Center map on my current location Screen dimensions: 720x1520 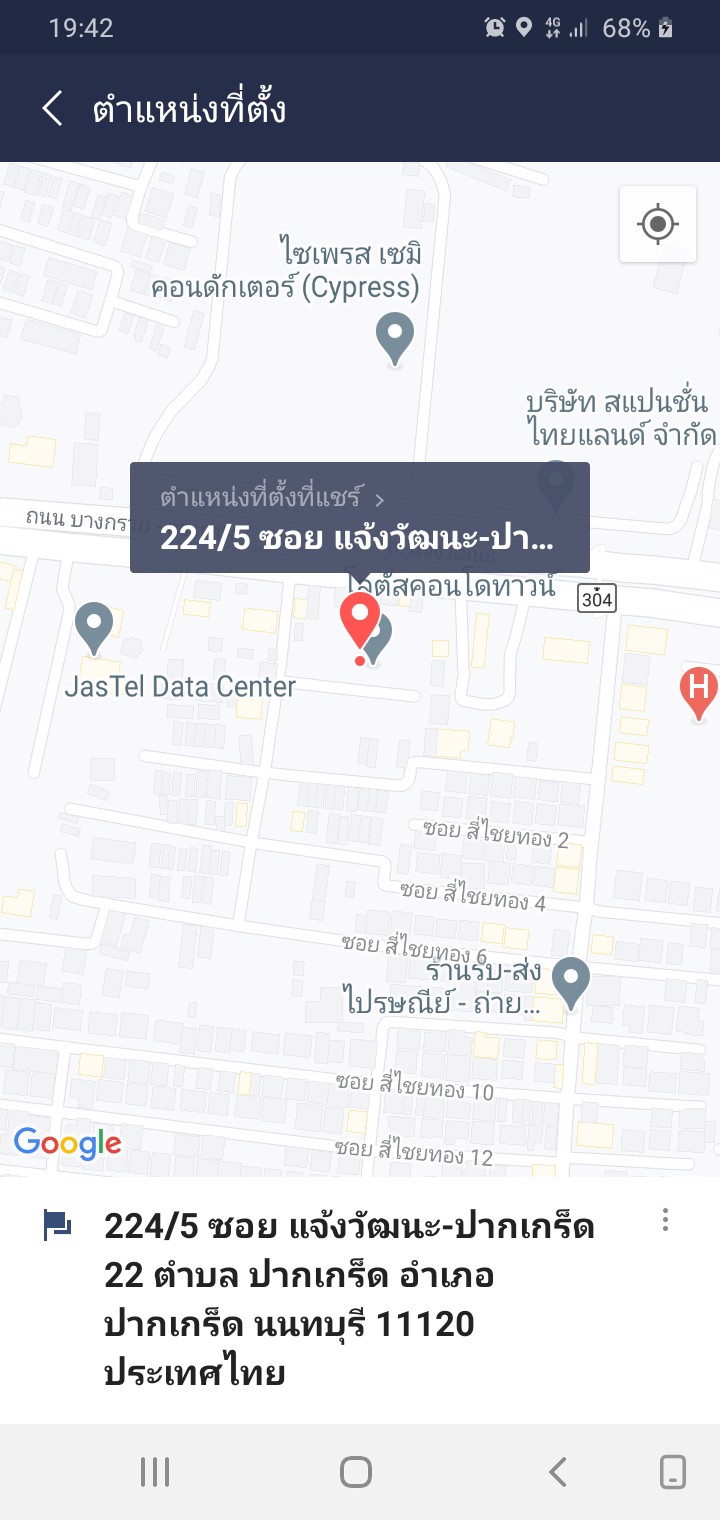pyautogui.click(x=657, y=224)
